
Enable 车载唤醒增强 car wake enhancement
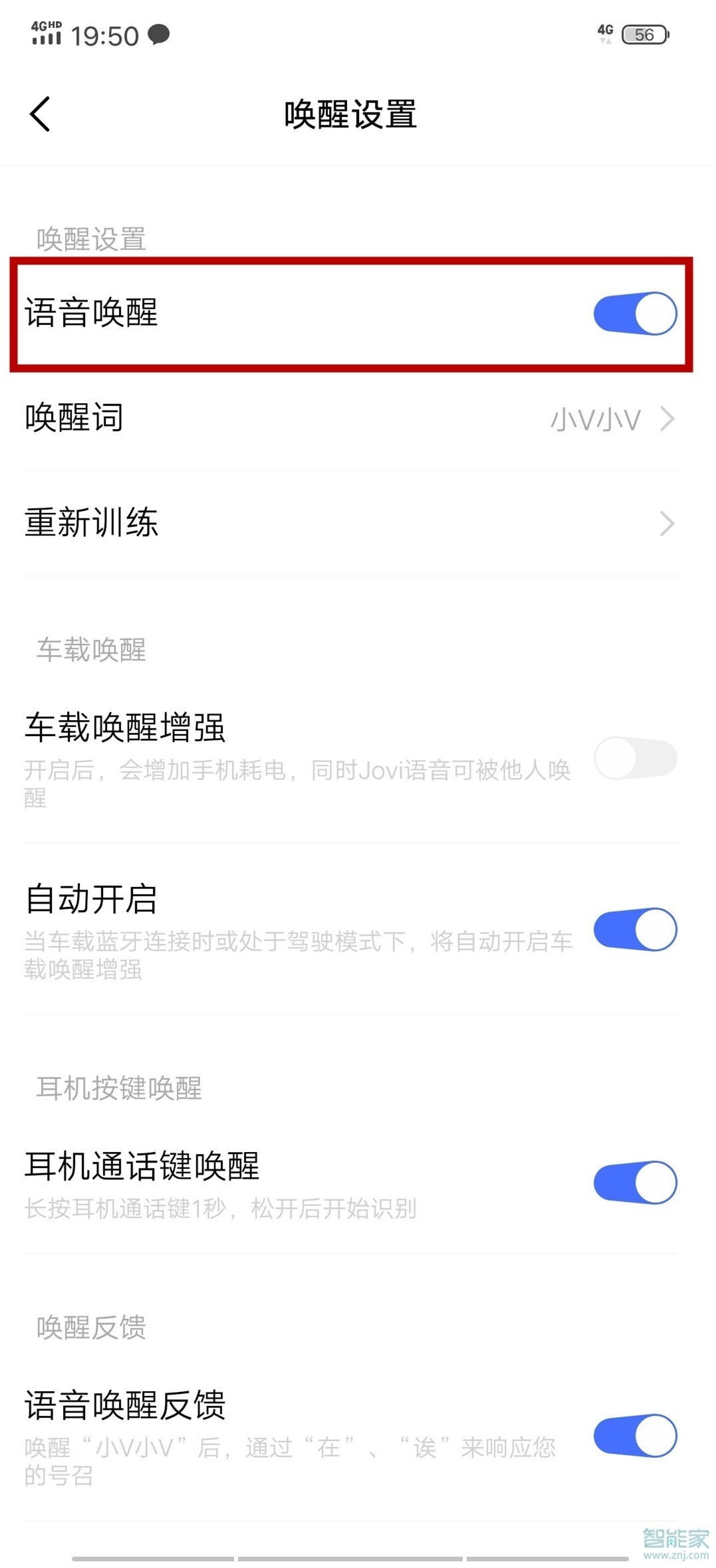click(634, 758)
